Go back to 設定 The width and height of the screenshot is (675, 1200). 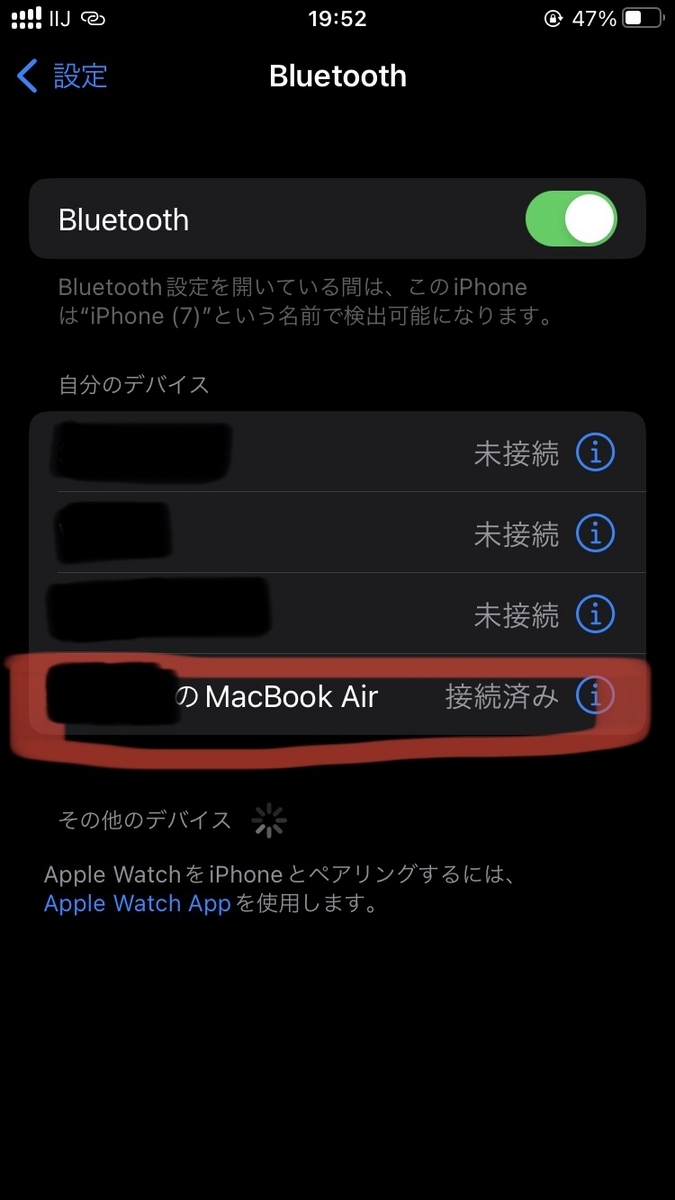point(62,76)
